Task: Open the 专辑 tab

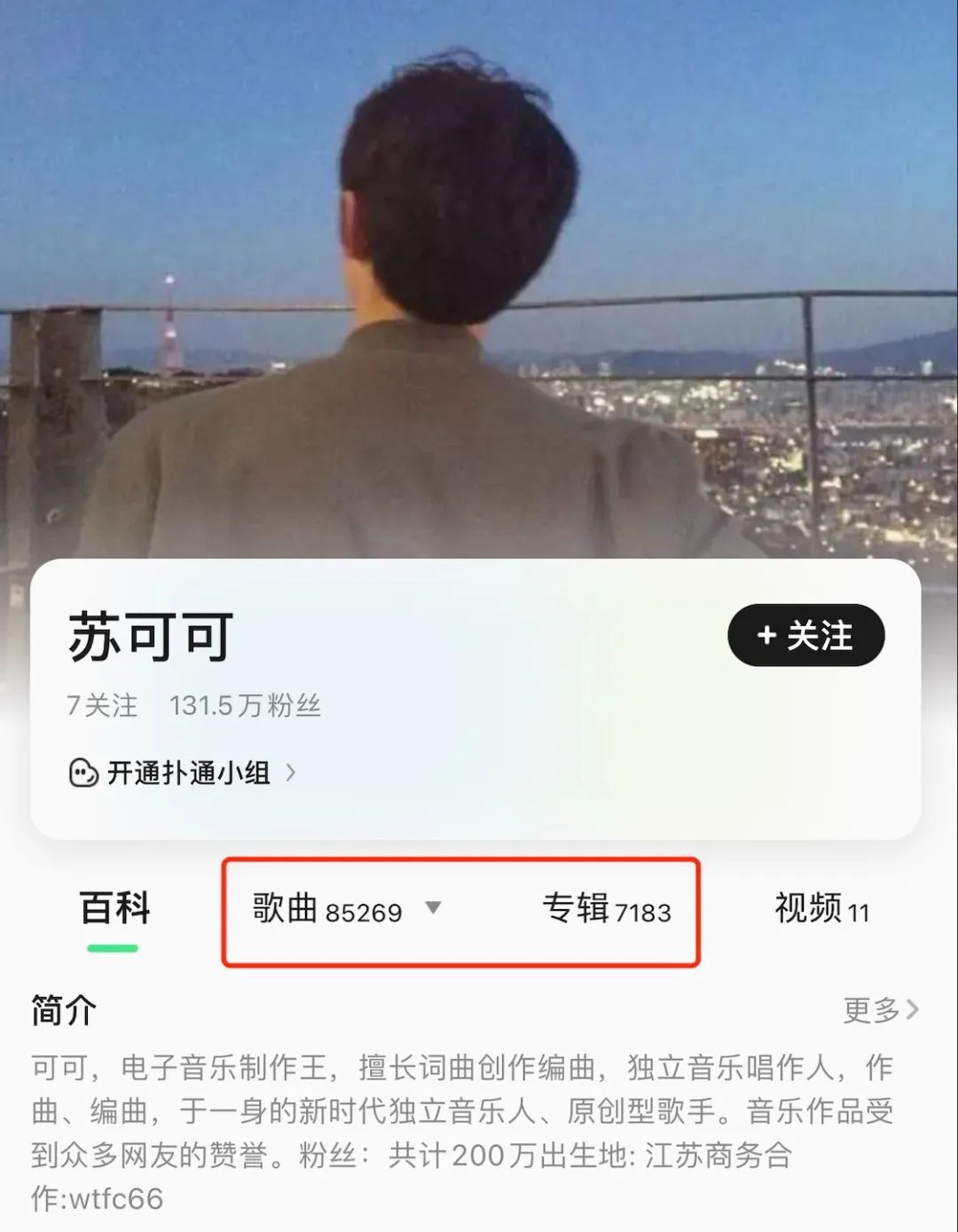Action: tap(606, 909)
